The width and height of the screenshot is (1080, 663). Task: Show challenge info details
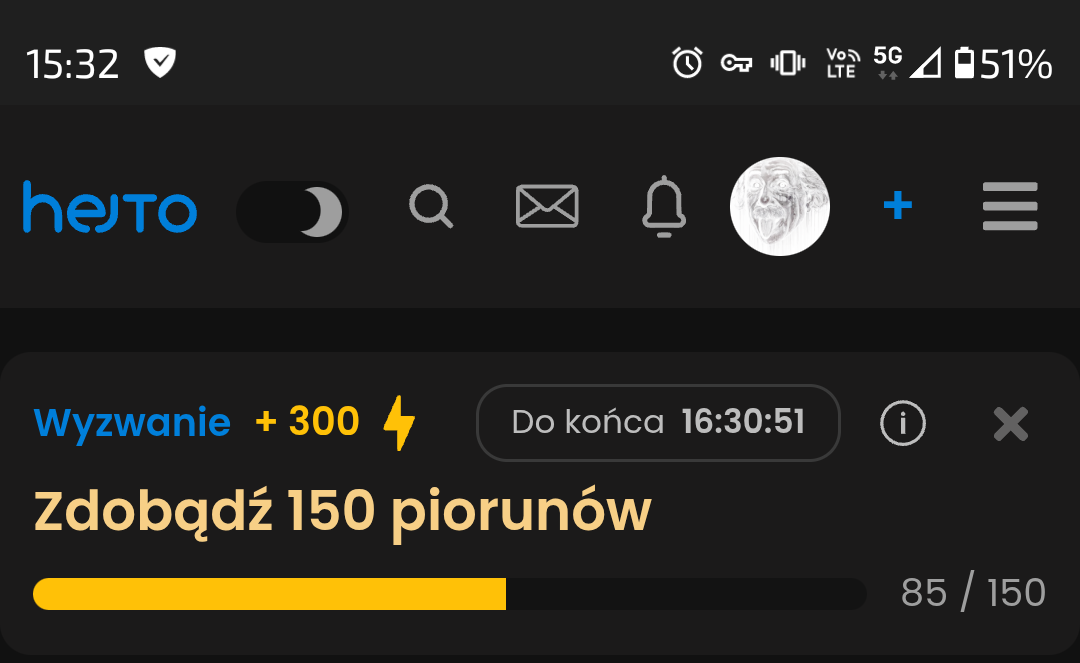pyautogui.click(x=903, y=424)
